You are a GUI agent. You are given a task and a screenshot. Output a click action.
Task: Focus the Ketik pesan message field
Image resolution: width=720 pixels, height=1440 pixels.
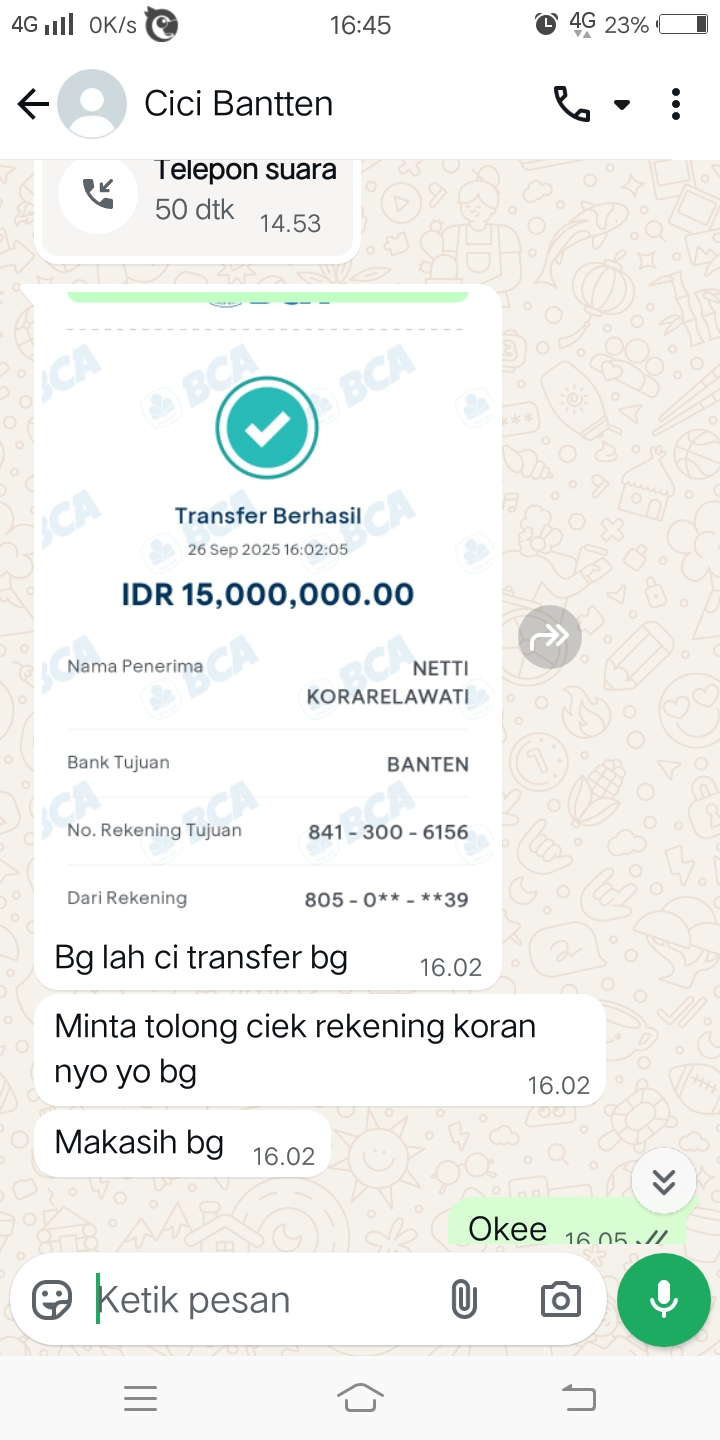pyautogui.click(x=260, y=1300)
